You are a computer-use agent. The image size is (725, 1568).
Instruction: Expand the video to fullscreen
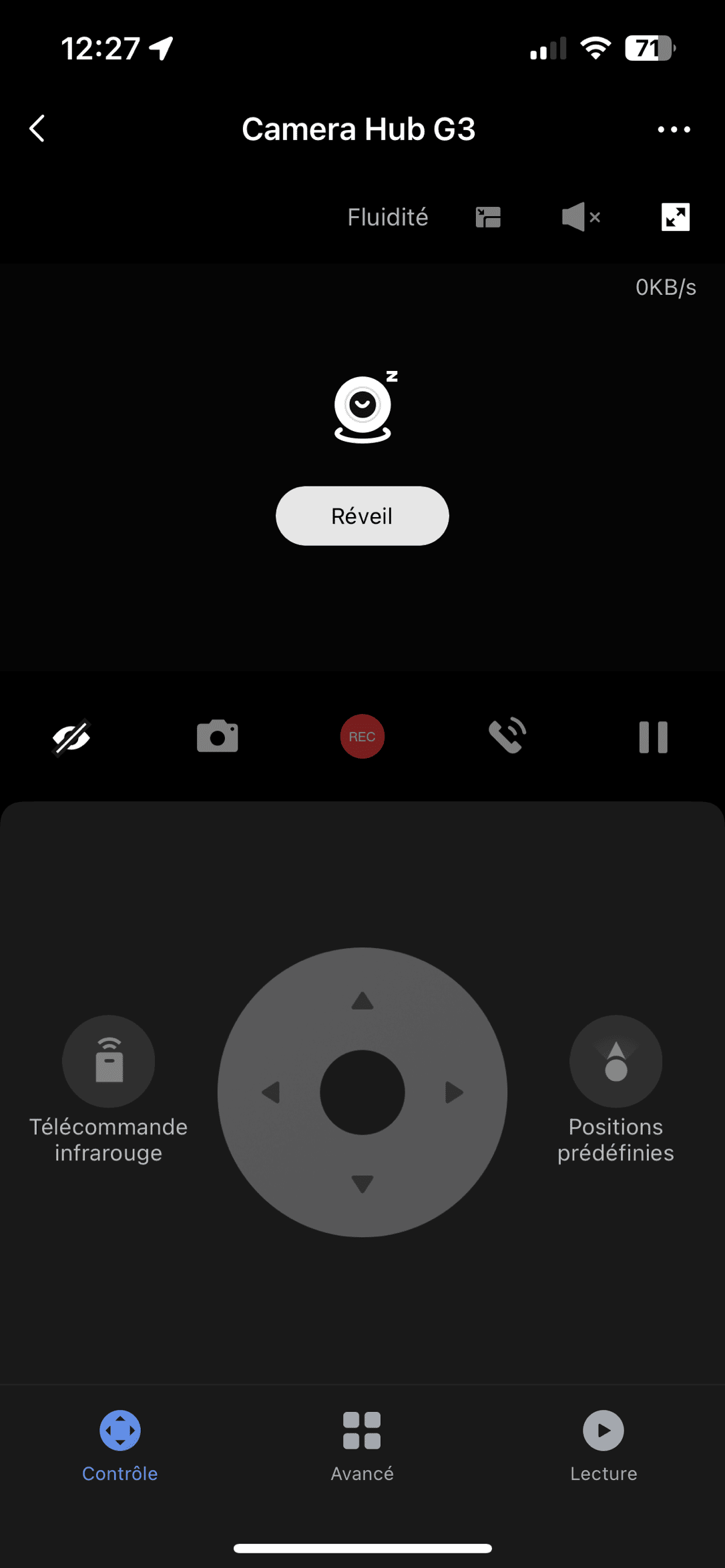[x=675, y=217]
